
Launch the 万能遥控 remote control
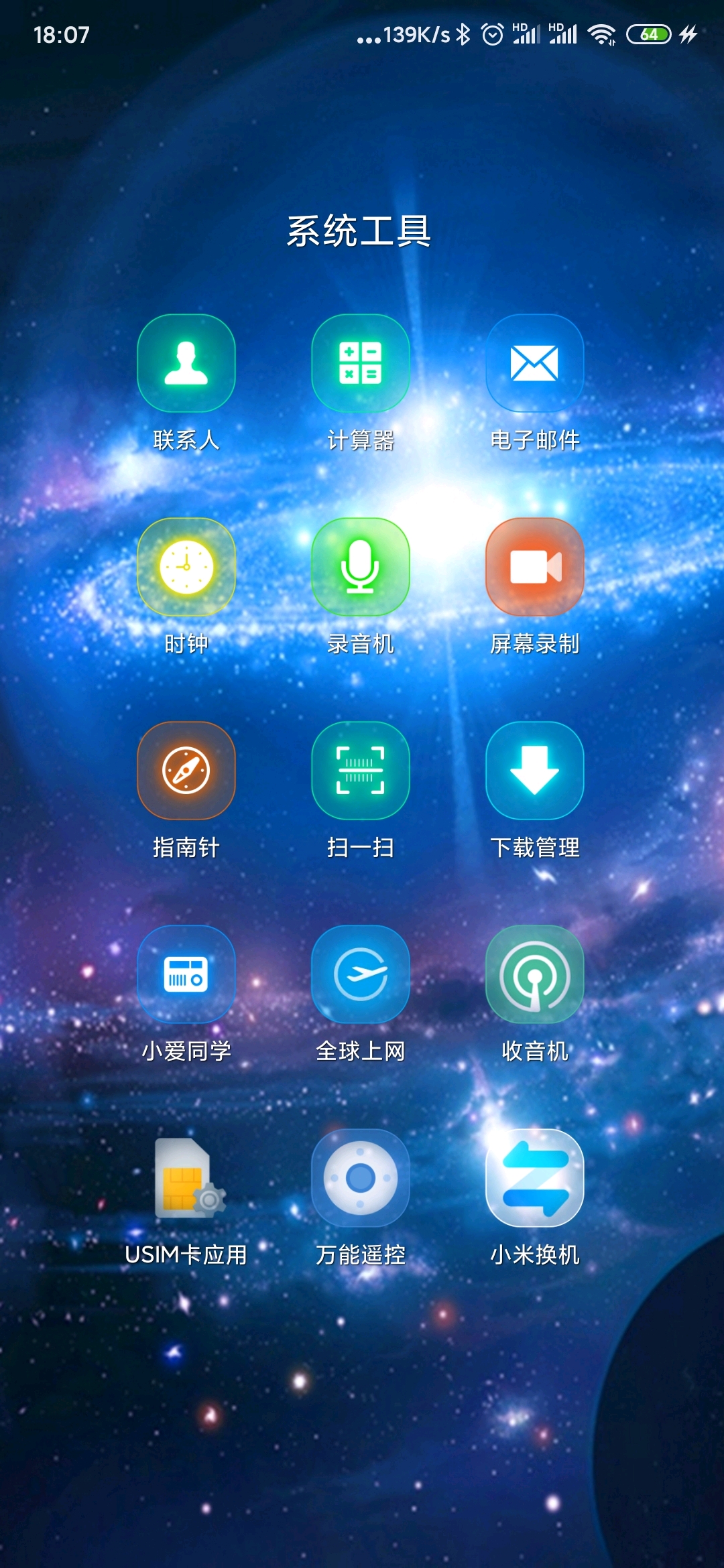pyautogui.click(x=361, y=1178)
